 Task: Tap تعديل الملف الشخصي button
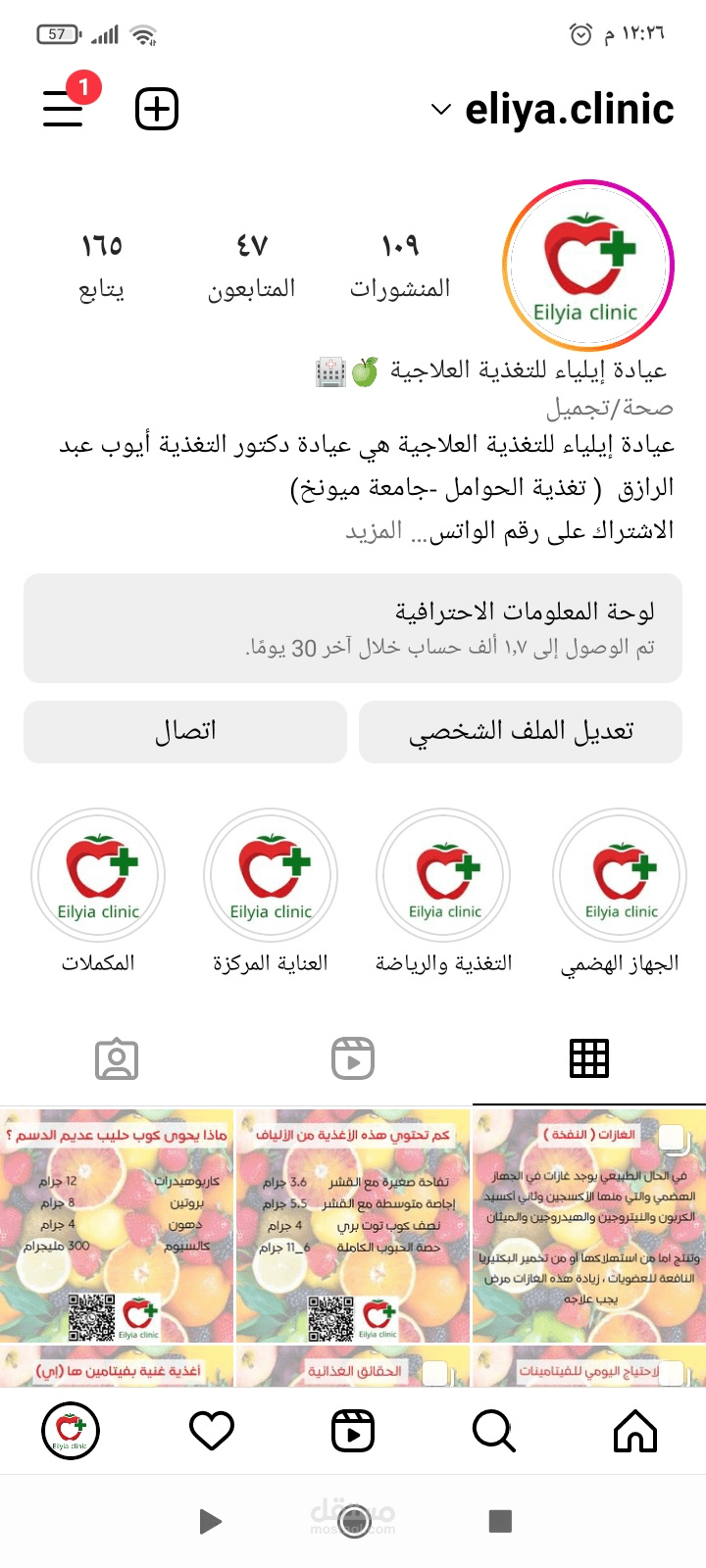click(x=520, y=732)
